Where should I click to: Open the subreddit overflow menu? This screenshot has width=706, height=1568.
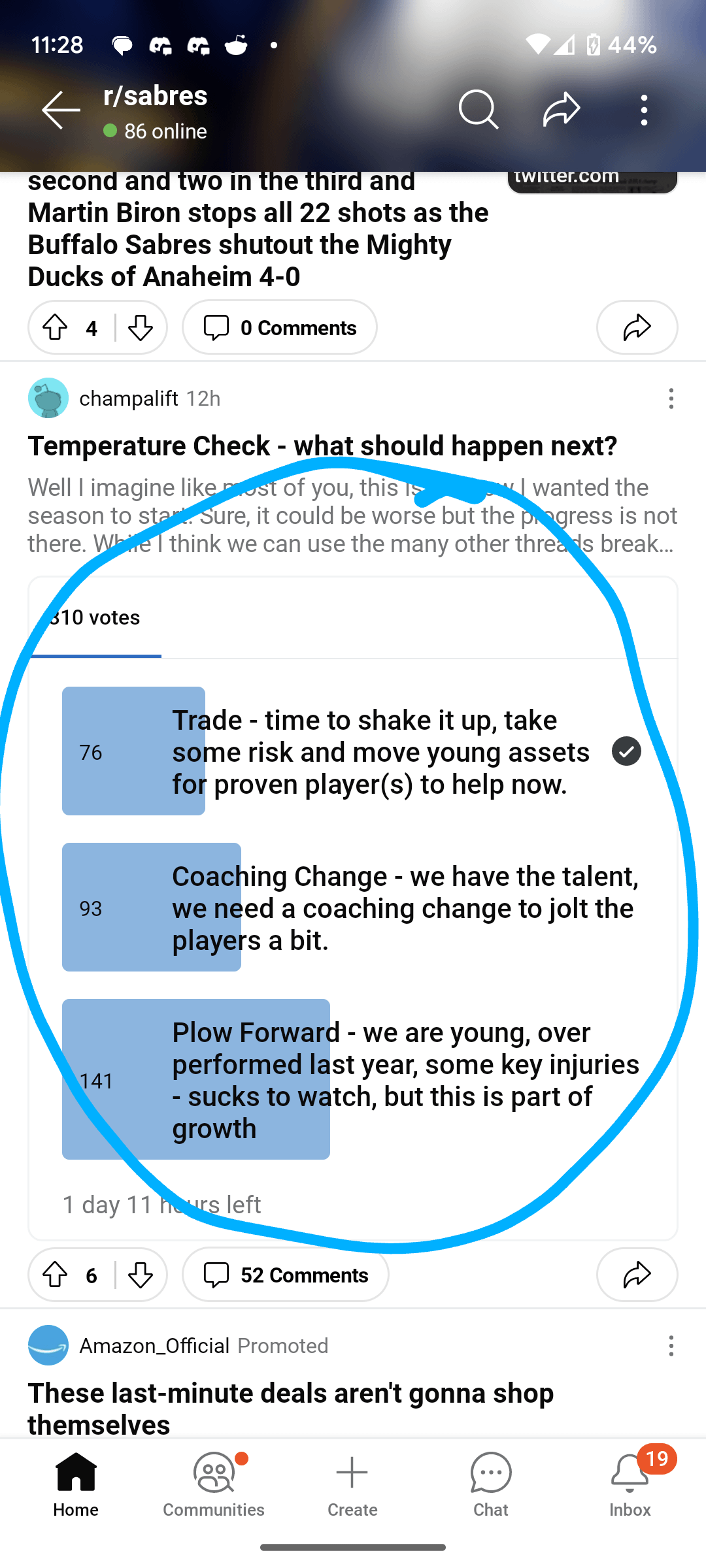[x=644, y=110]
